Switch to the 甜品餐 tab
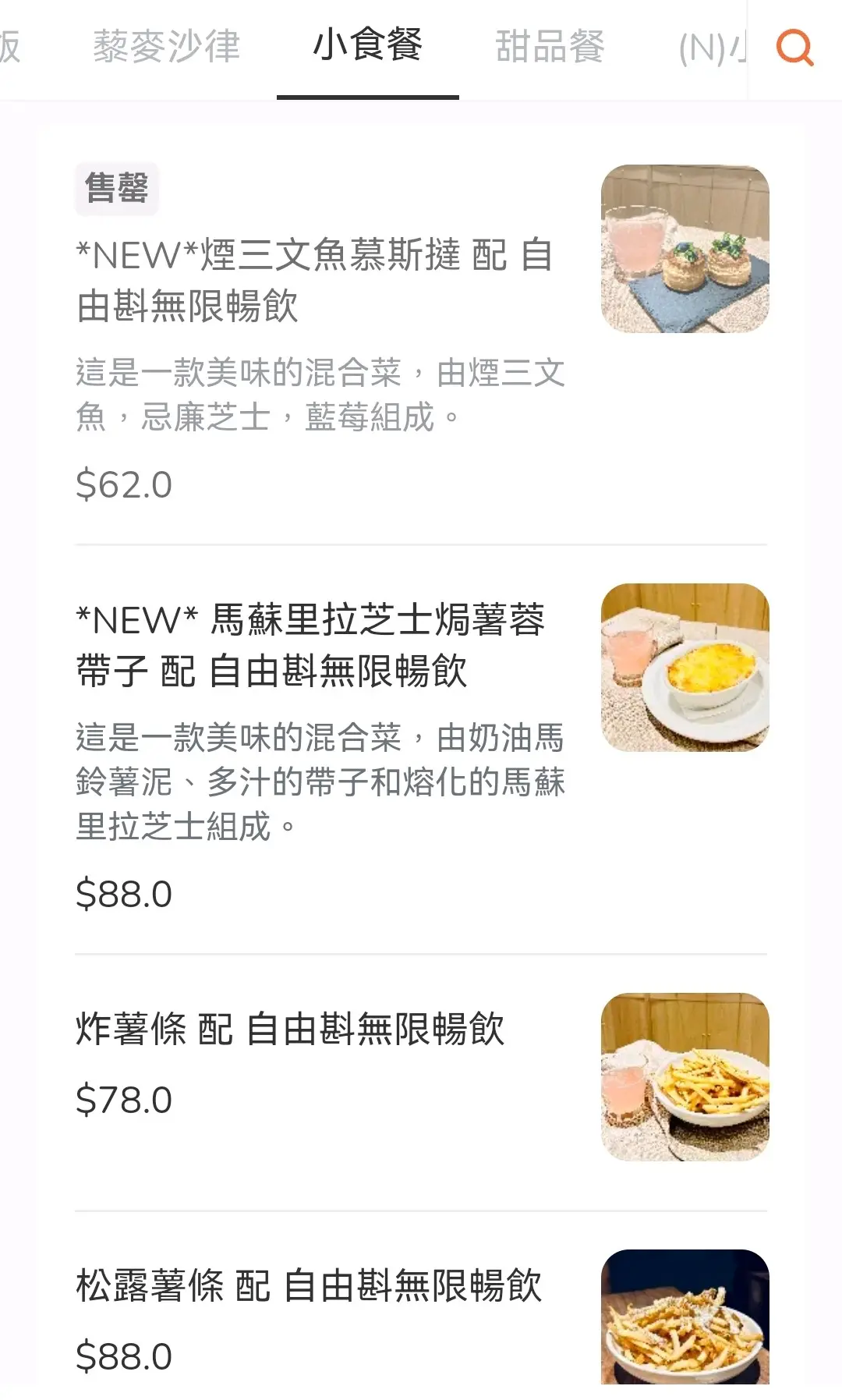This screenshot has height=1400, width=842. point(550,47)
